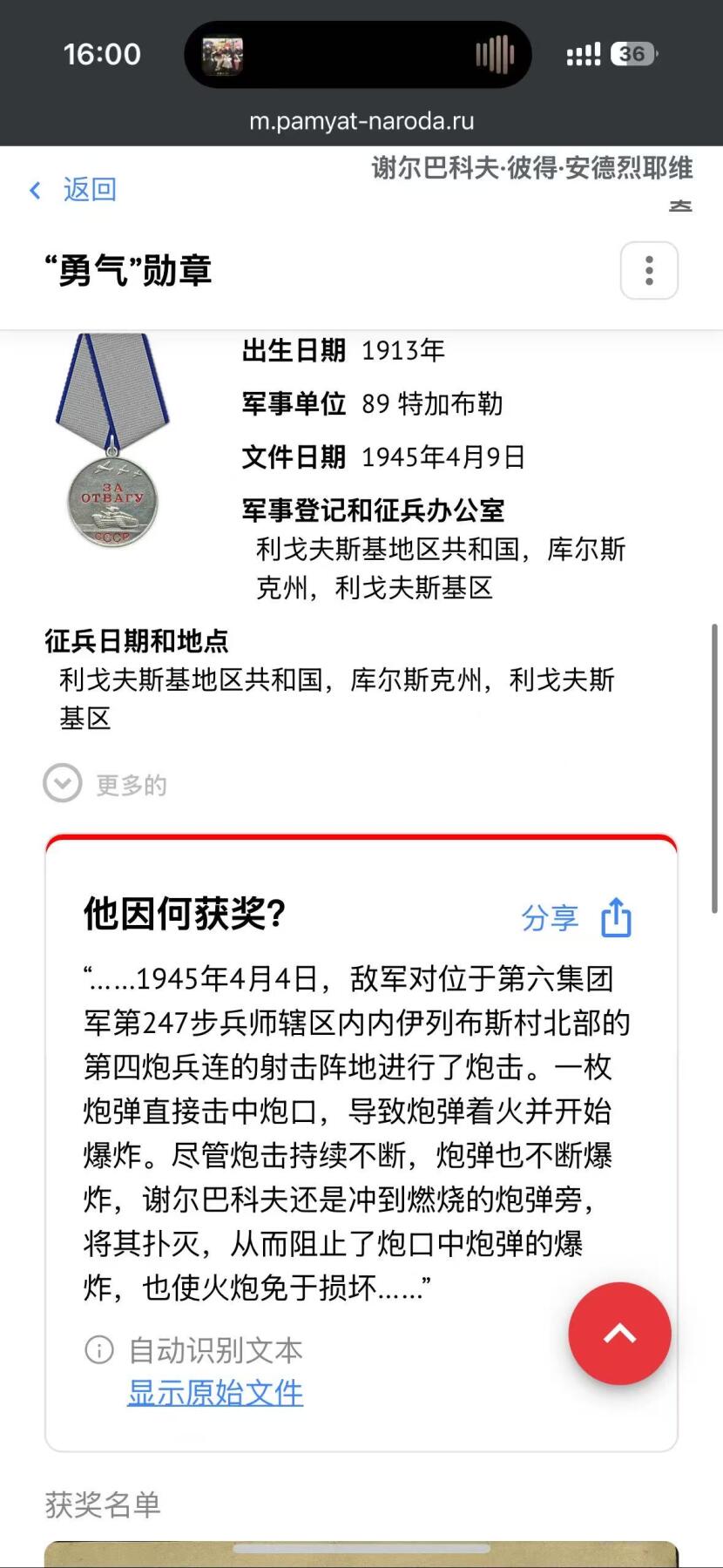
Task: Share the award description via 分享
Action: [x=576, y=917]
